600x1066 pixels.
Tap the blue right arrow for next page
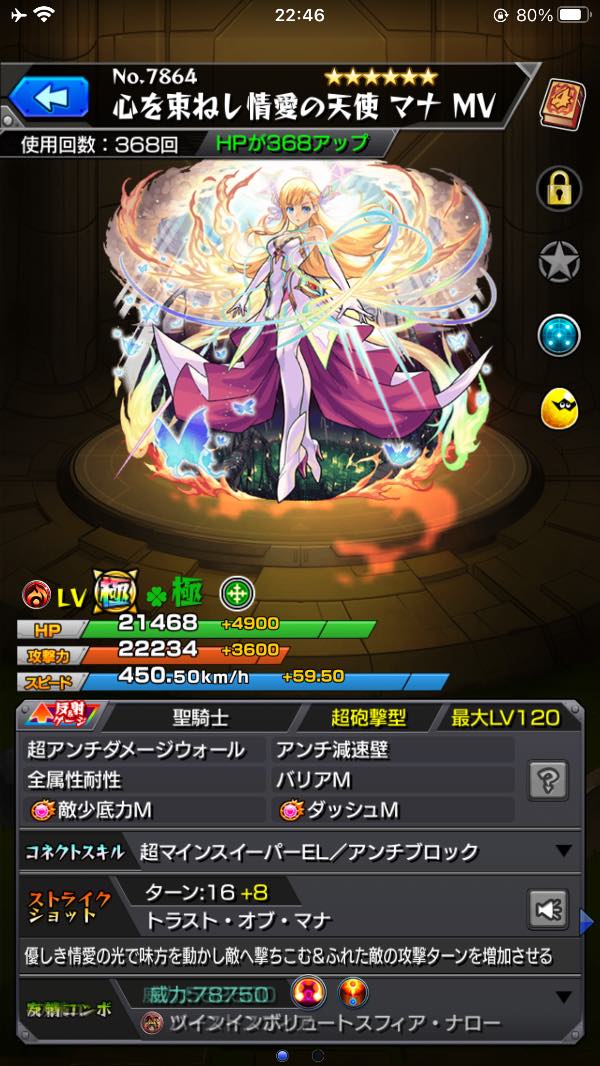click(587, 920)
